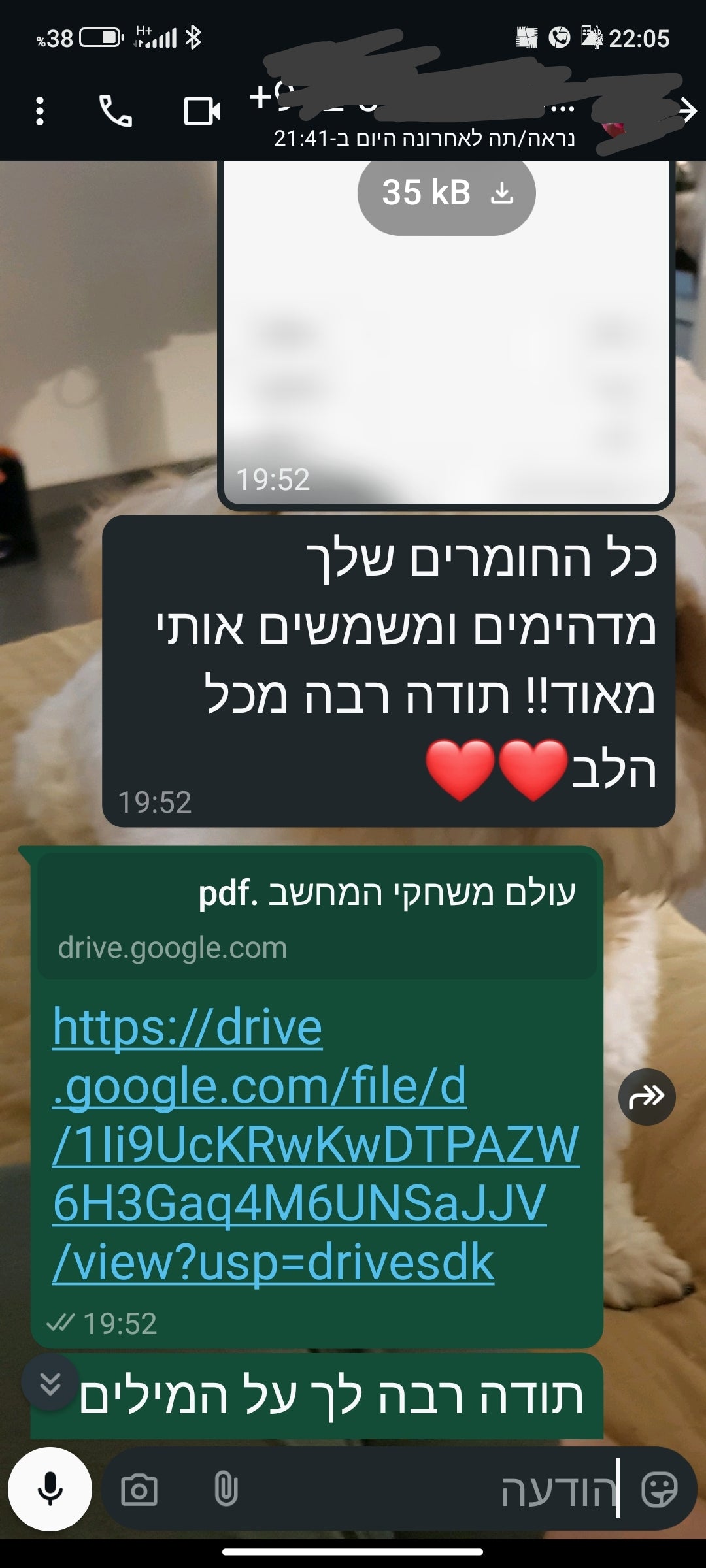
Task: Download the 35 kB image
Action: [446, 194]
